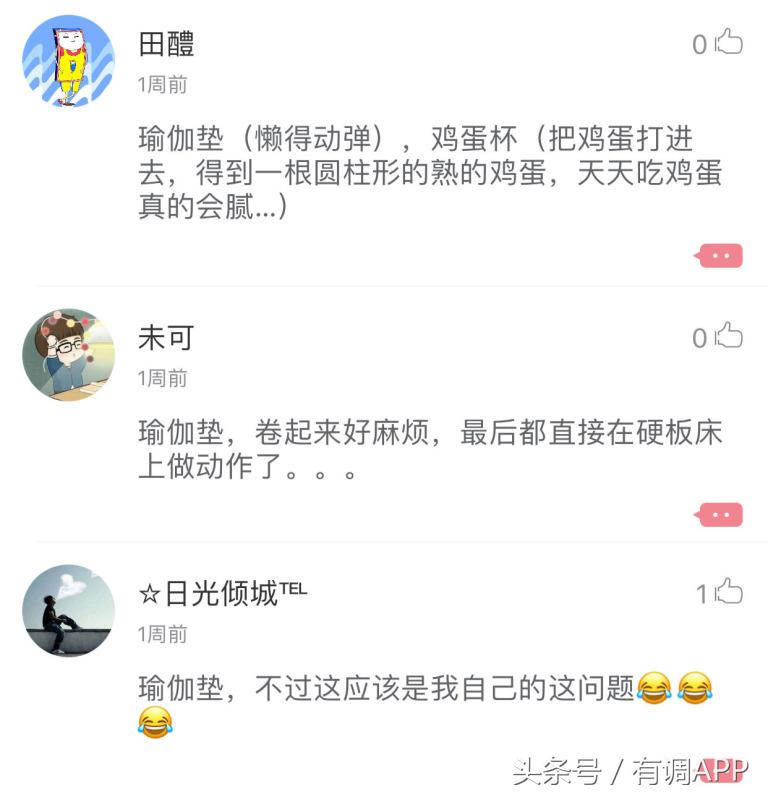Screen dimensions: 768x797
Task: Open 田醴's profile avatar
Action: [x=67, y=60]
